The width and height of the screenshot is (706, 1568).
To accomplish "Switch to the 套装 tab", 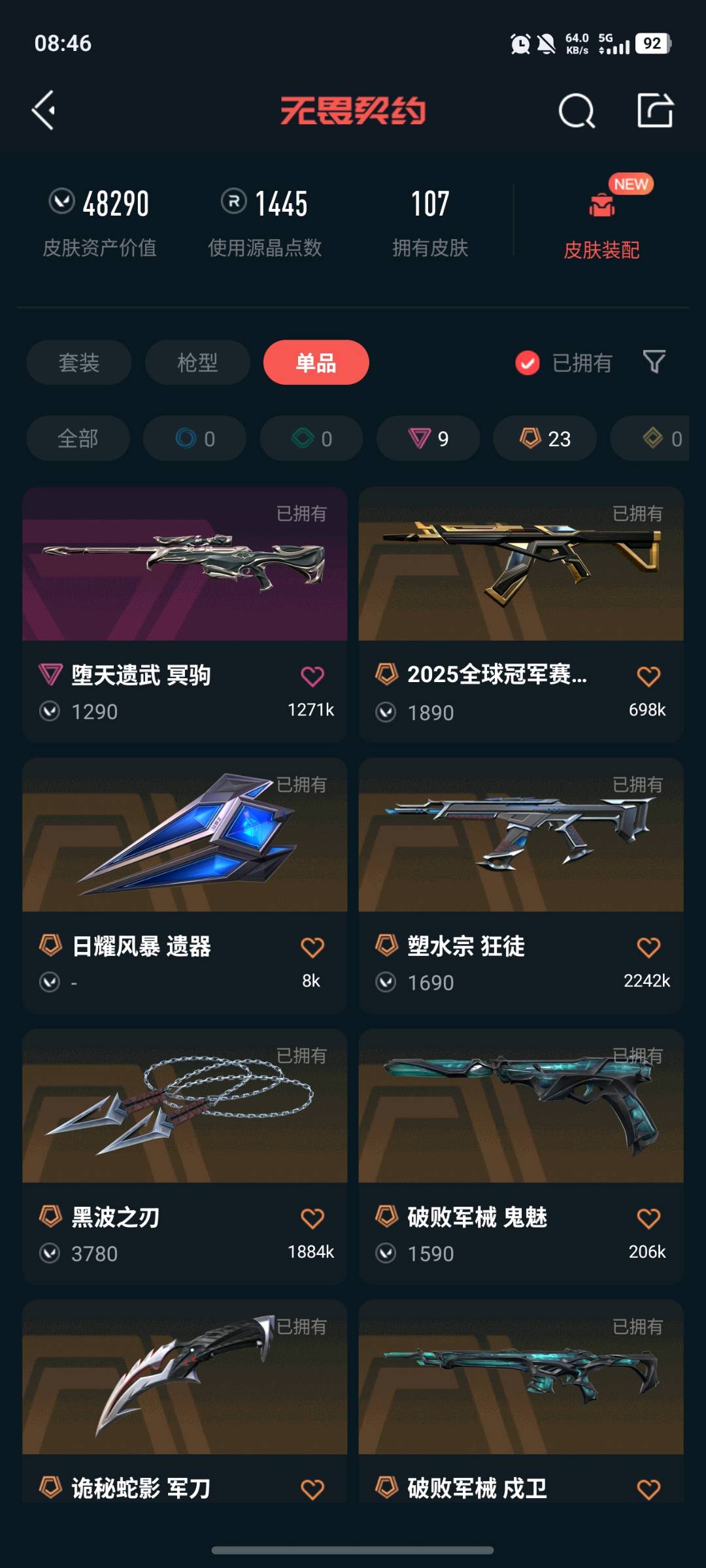I will pos(78,363).
